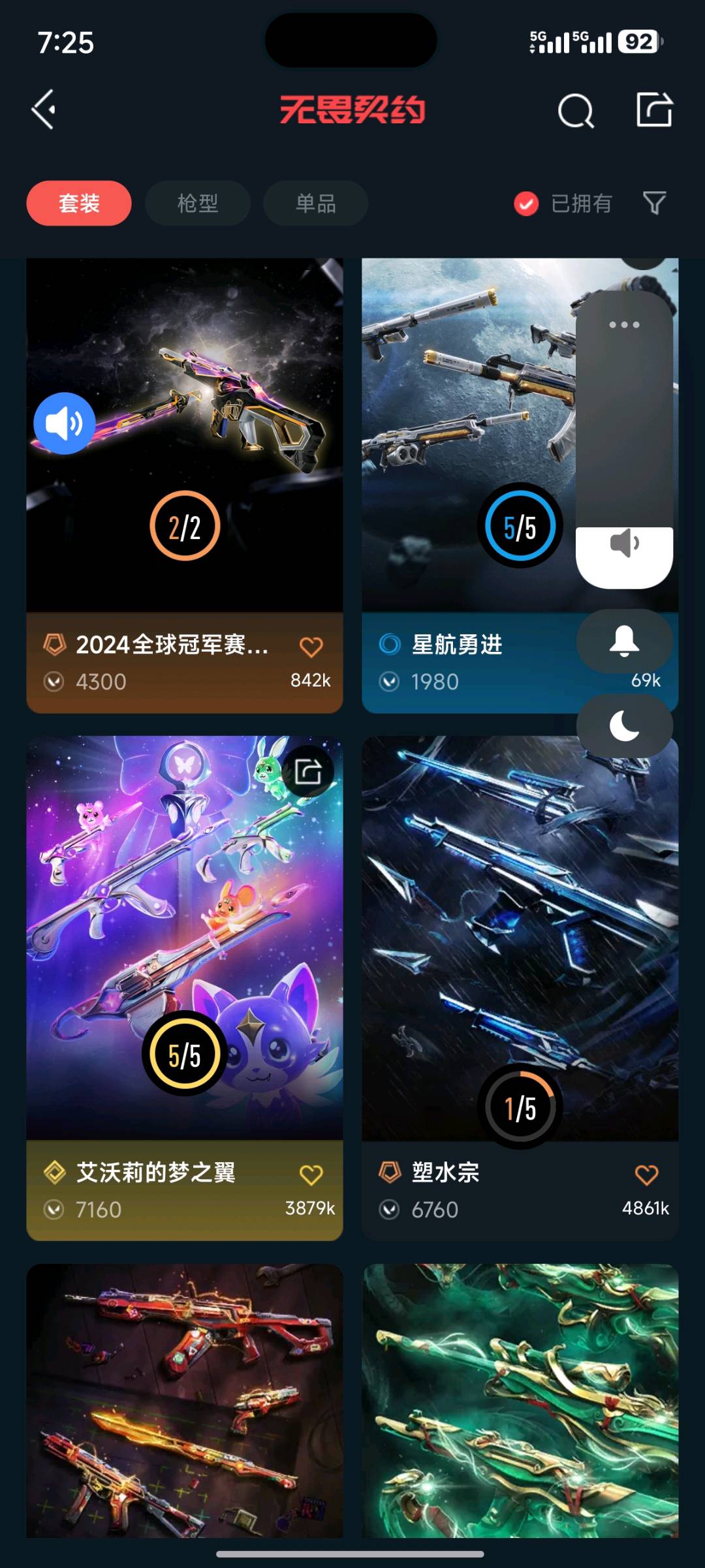Open the 2024全球冠军赛 bundle card
705x1568 pixels.
pyautogui.click(x=185, y=485)
